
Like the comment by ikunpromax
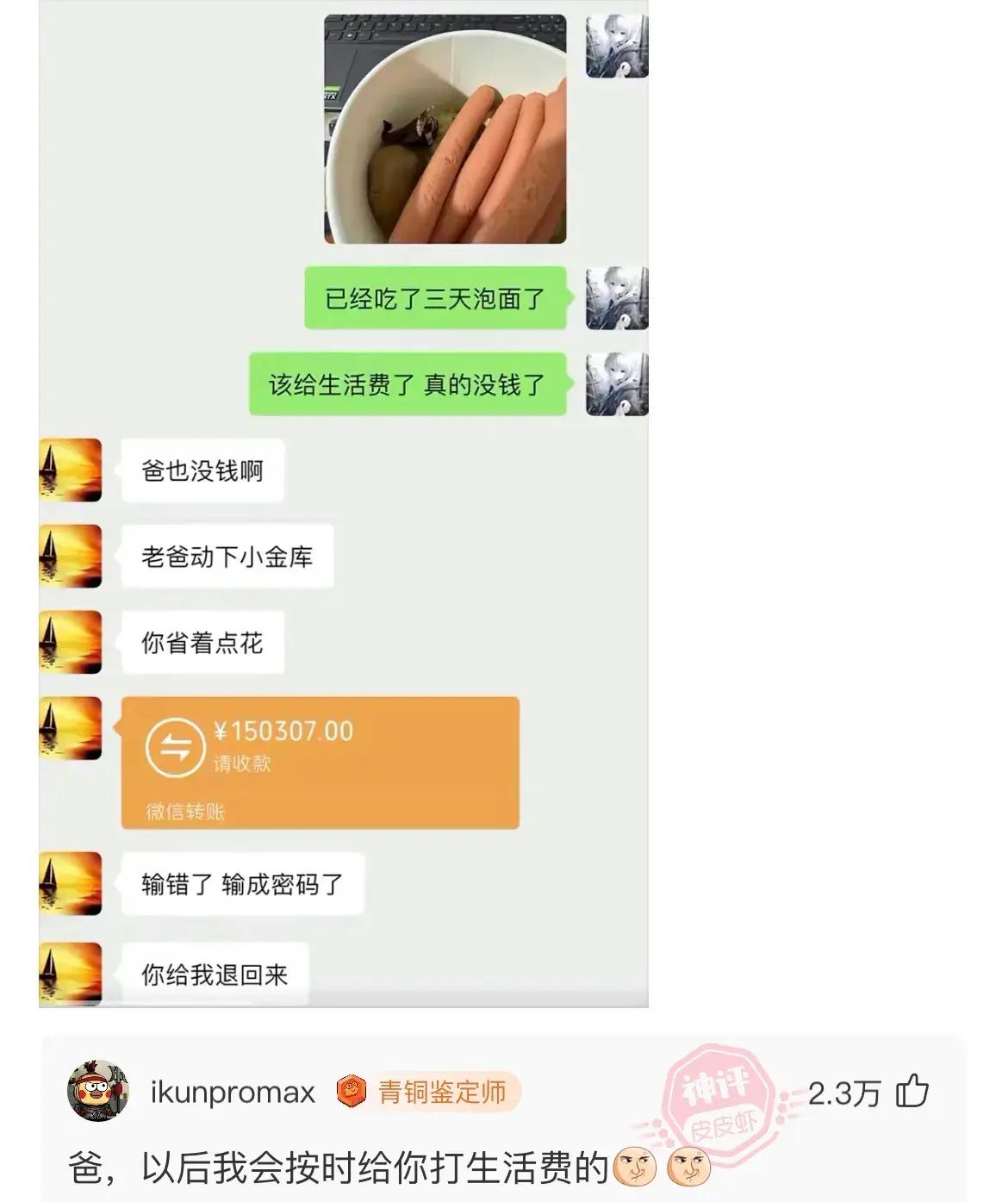tap(912, 1092)
